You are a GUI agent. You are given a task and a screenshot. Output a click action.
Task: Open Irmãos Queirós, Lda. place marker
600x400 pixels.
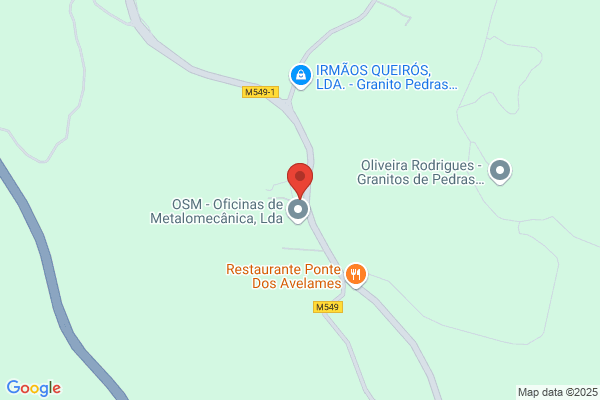pos(299,74)
